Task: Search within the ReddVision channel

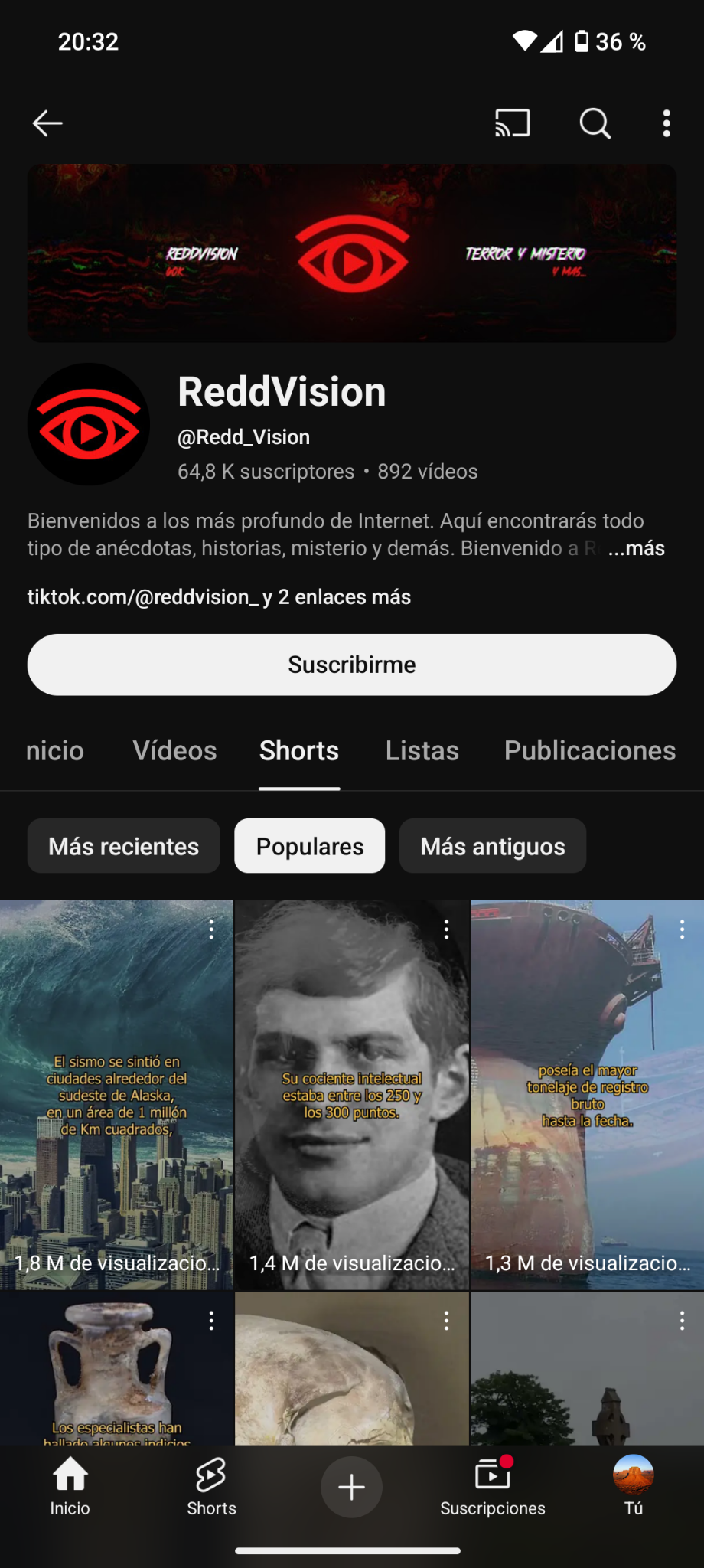Action: point(595,123)
